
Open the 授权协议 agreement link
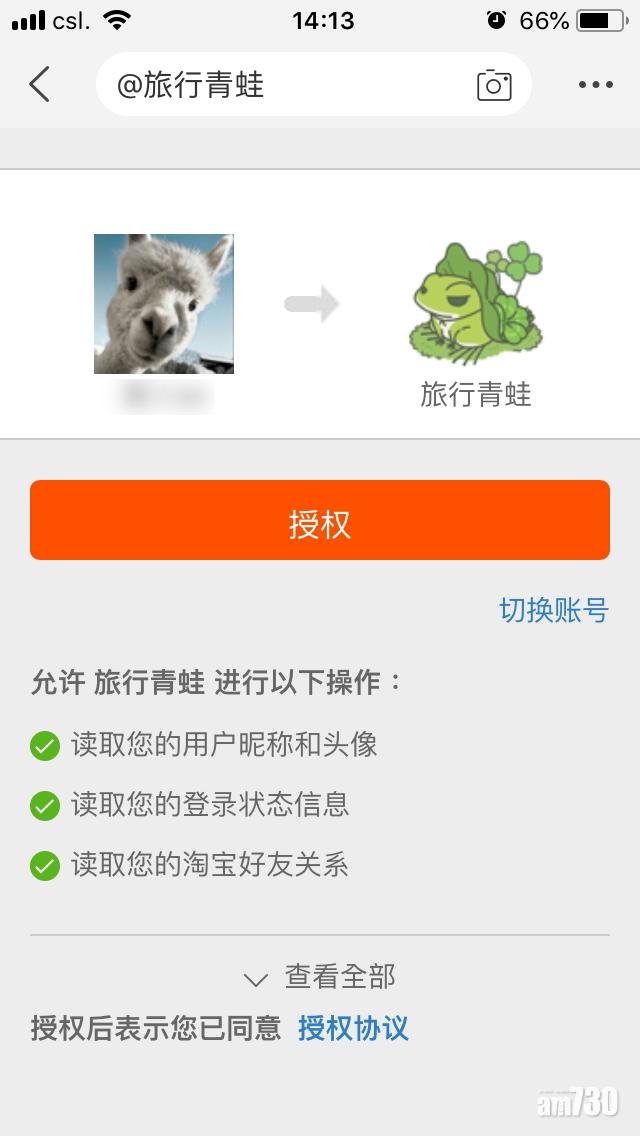tap(353, 1028)
